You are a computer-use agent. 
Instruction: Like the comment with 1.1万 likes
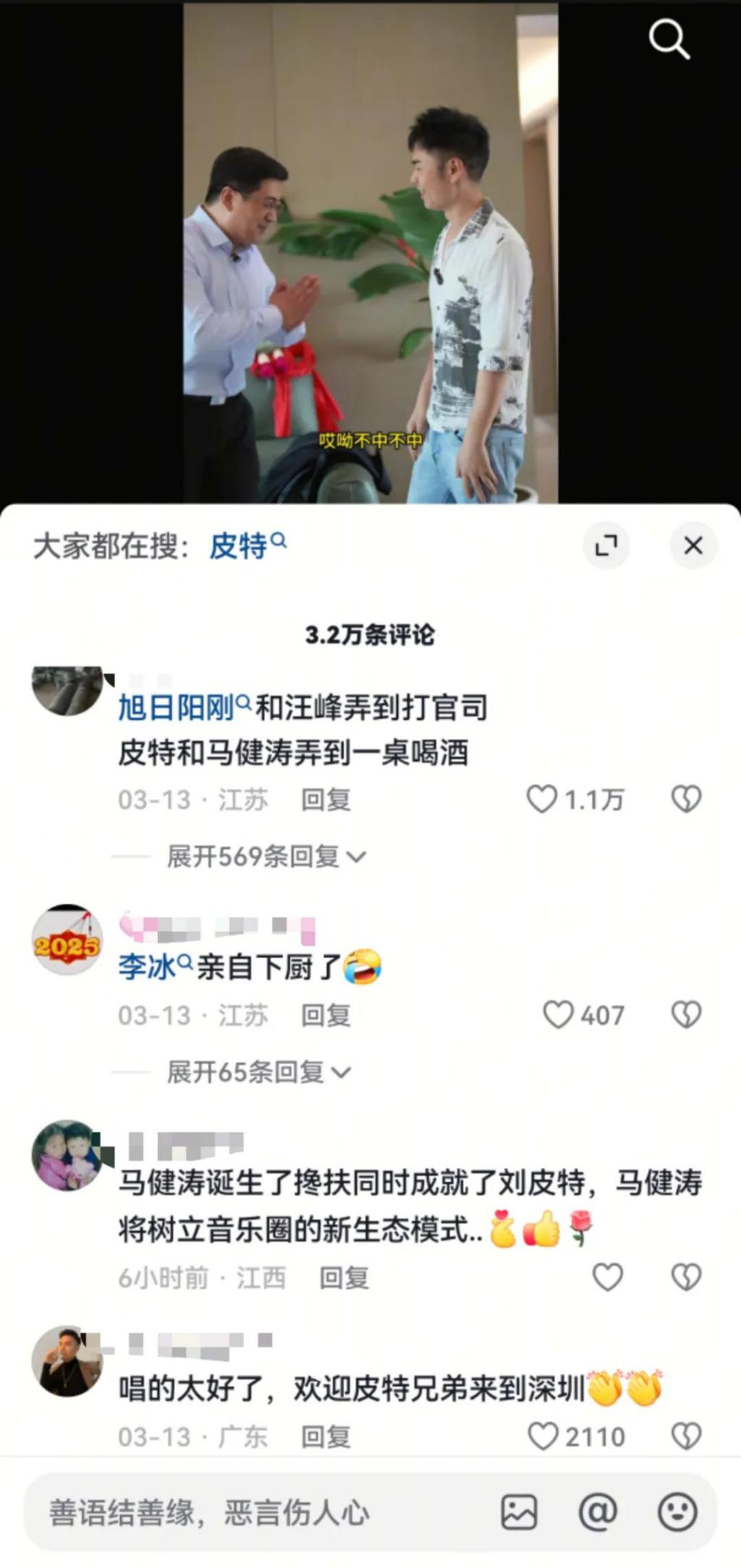[542, 800]
